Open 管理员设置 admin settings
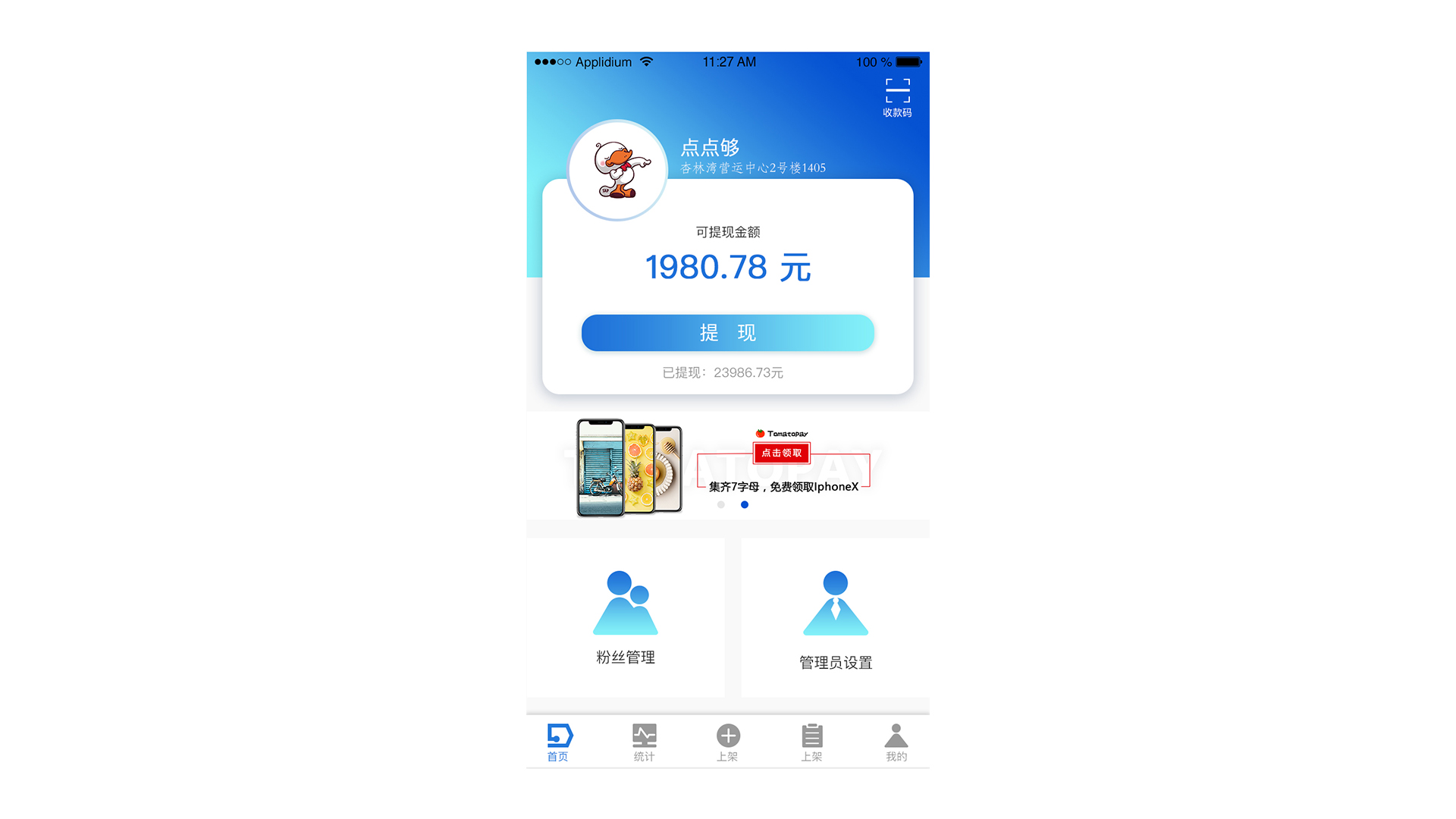This screenshot has height=819, width=1456. 836,618
